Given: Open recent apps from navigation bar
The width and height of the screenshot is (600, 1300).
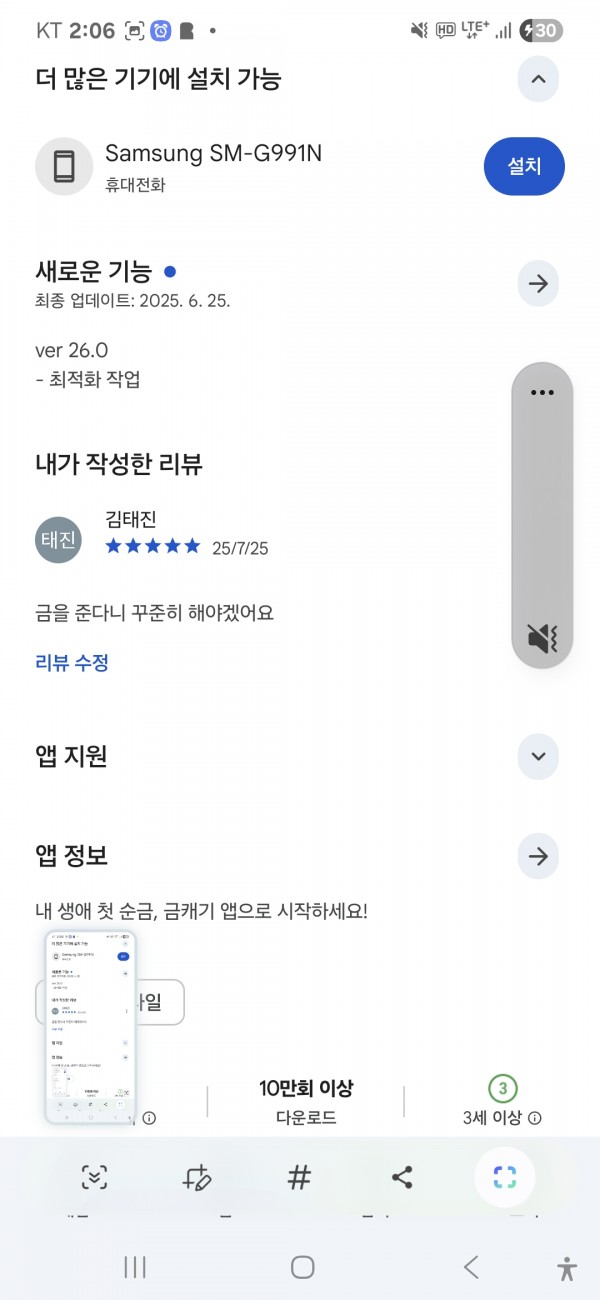Looking at the screenshot, I should click(x=135, y=1268).
